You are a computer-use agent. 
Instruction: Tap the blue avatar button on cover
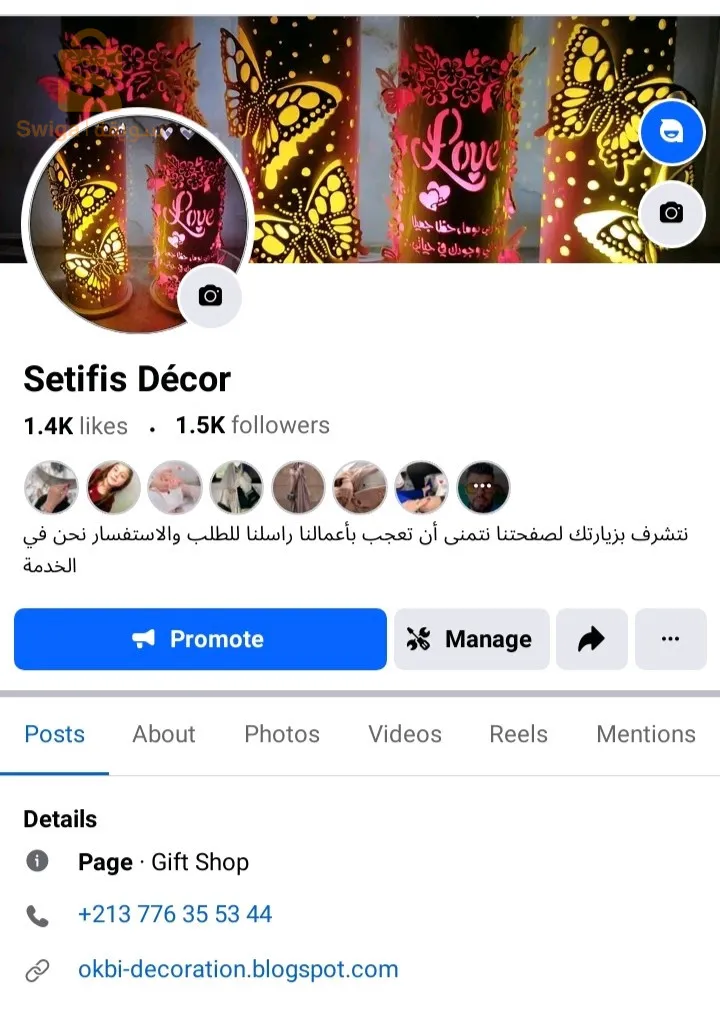[672, 134]
